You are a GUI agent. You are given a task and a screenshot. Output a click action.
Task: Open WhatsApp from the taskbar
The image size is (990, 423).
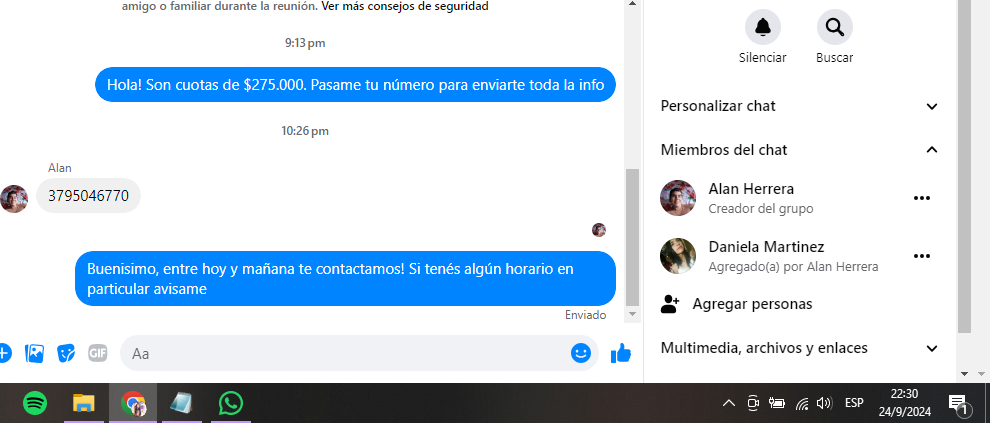point(231,403)
